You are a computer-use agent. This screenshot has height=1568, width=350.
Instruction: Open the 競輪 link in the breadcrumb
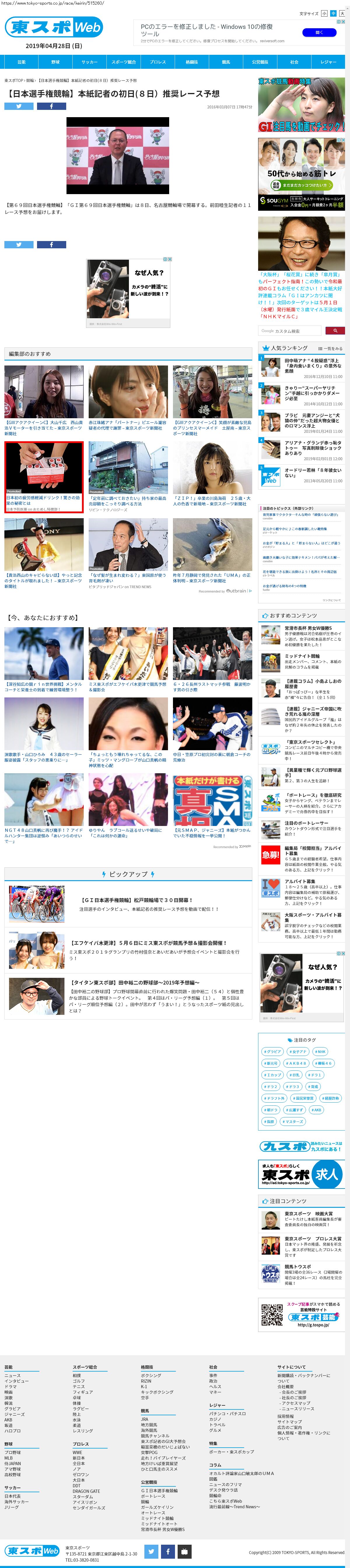pos(30,80)
